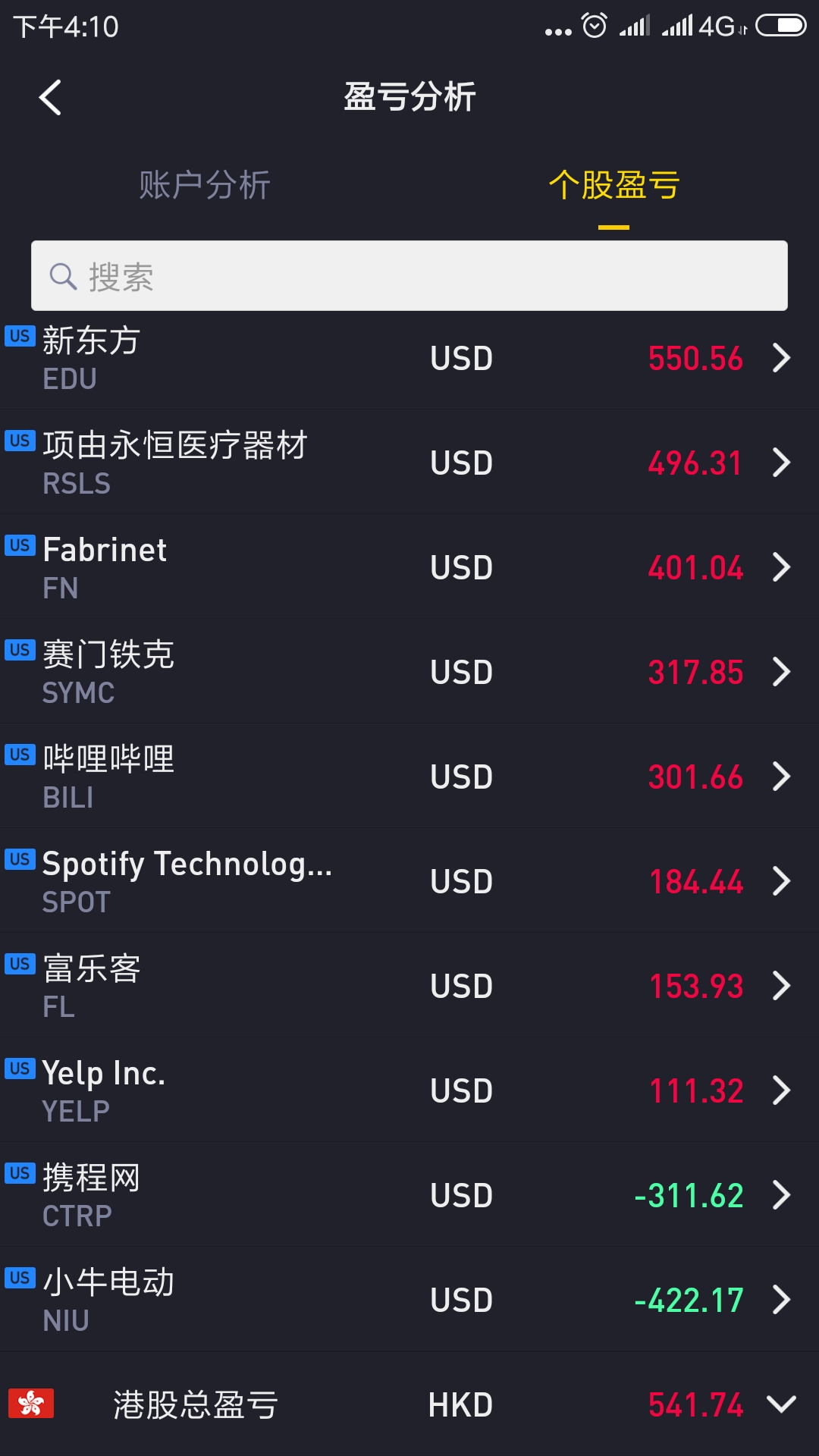Go back using the top-left arrow

(50, 97)
